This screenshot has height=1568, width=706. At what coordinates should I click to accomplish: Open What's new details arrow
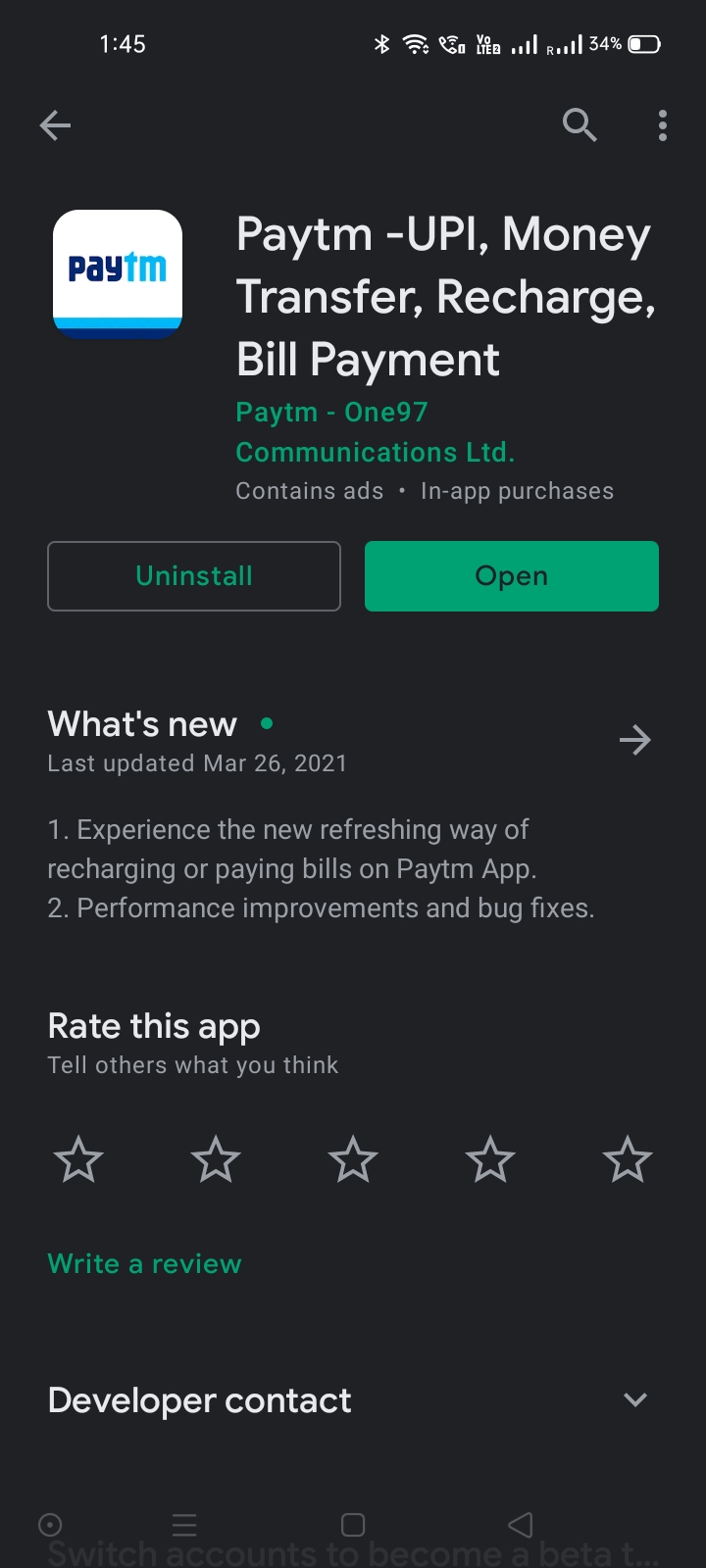pyautogui.click(x=634, y=740)
